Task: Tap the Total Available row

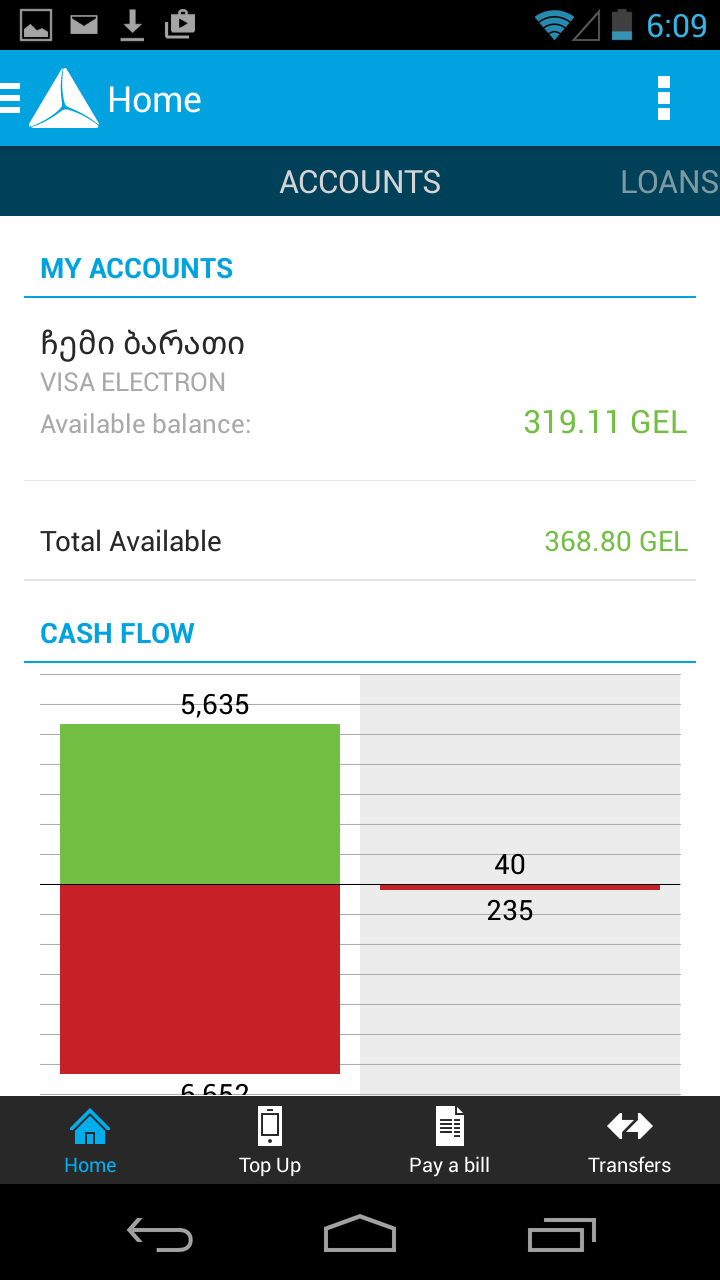Action: (360, 541)
